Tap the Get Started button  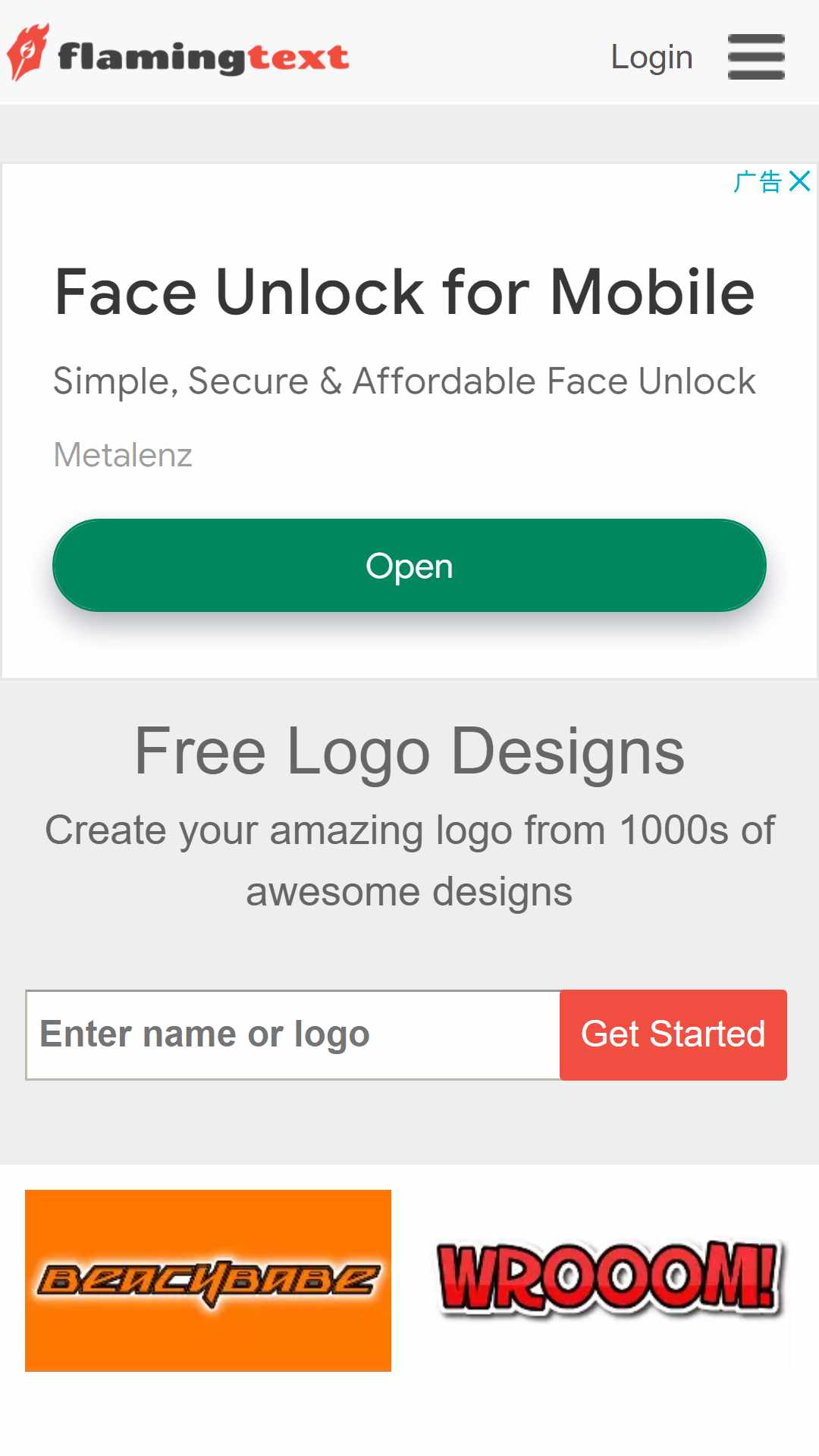673,1034
